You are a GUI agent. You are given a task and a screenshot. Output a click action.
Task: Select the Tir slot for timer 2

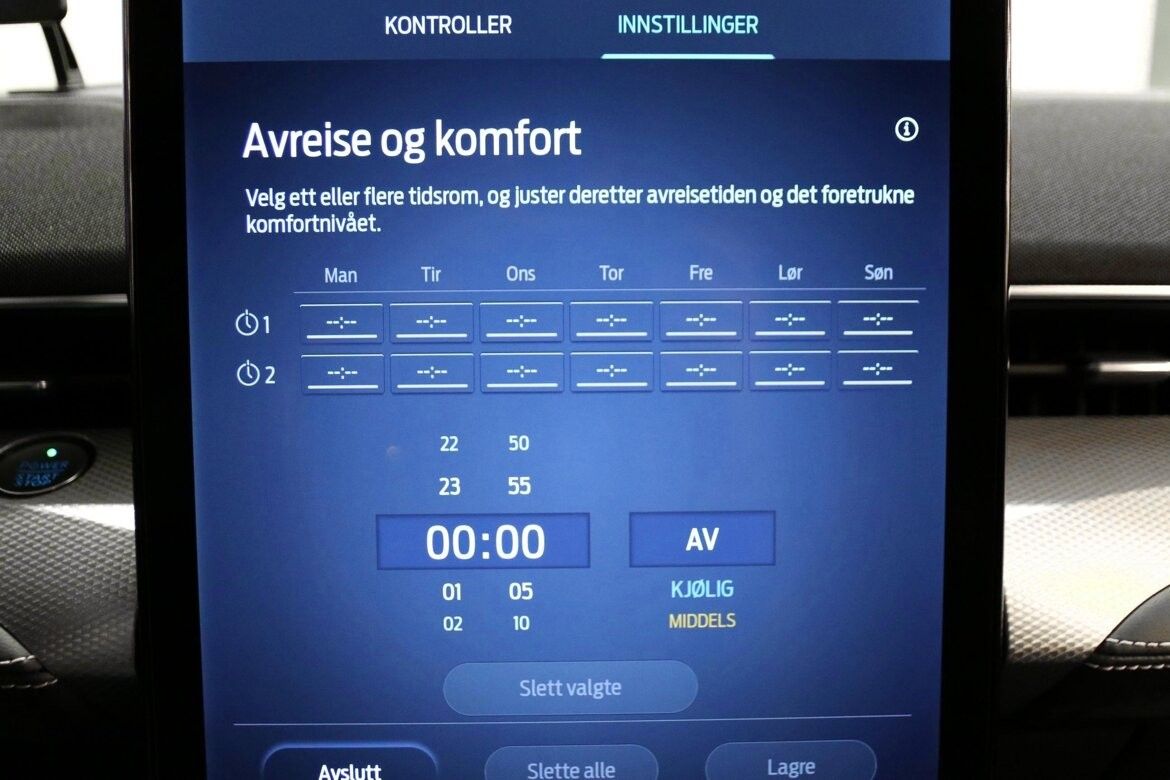click(431, 372)
